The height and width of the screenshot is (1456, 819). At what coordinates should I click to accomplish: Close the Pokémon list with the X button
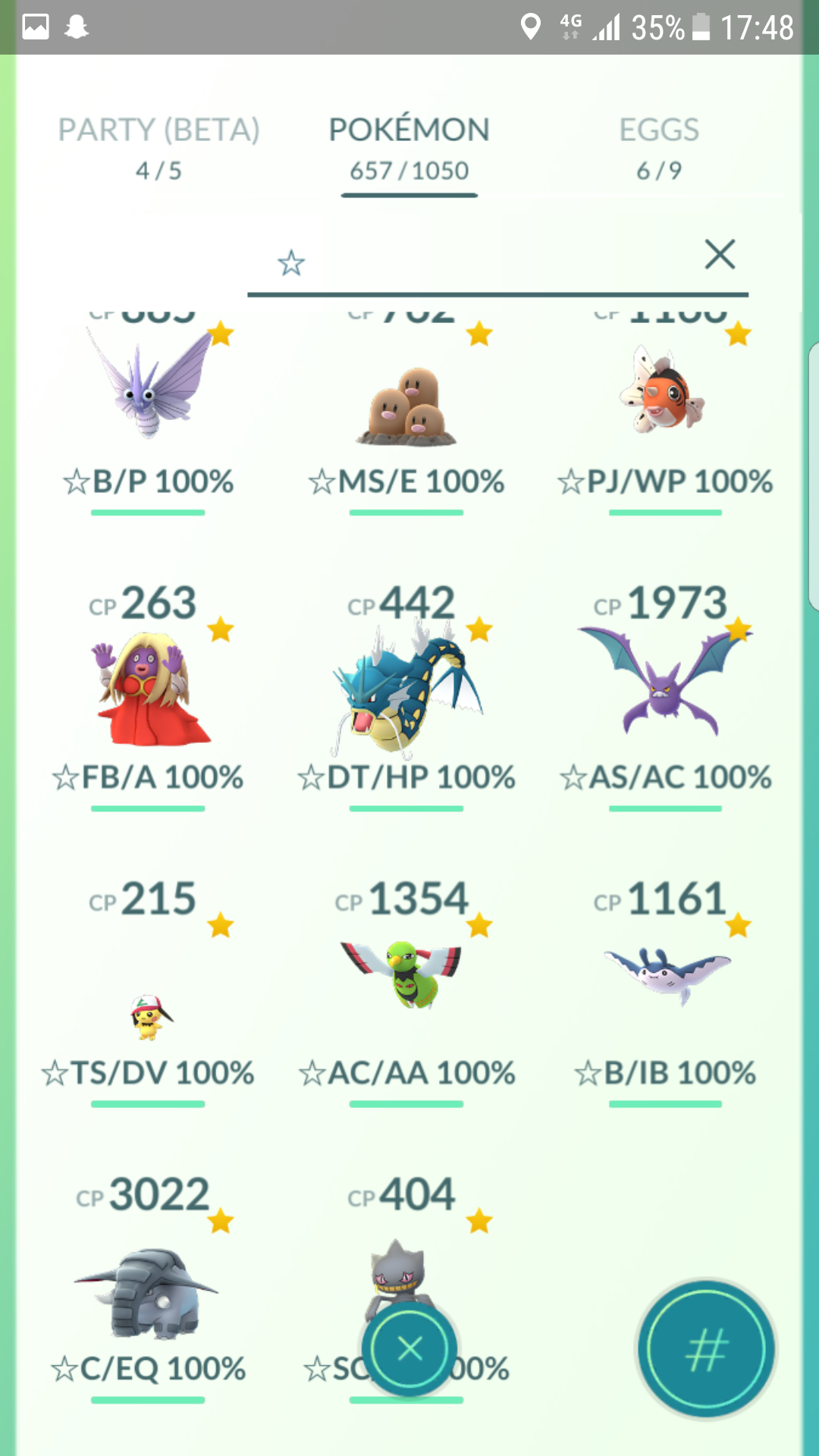coord(409,1348)
